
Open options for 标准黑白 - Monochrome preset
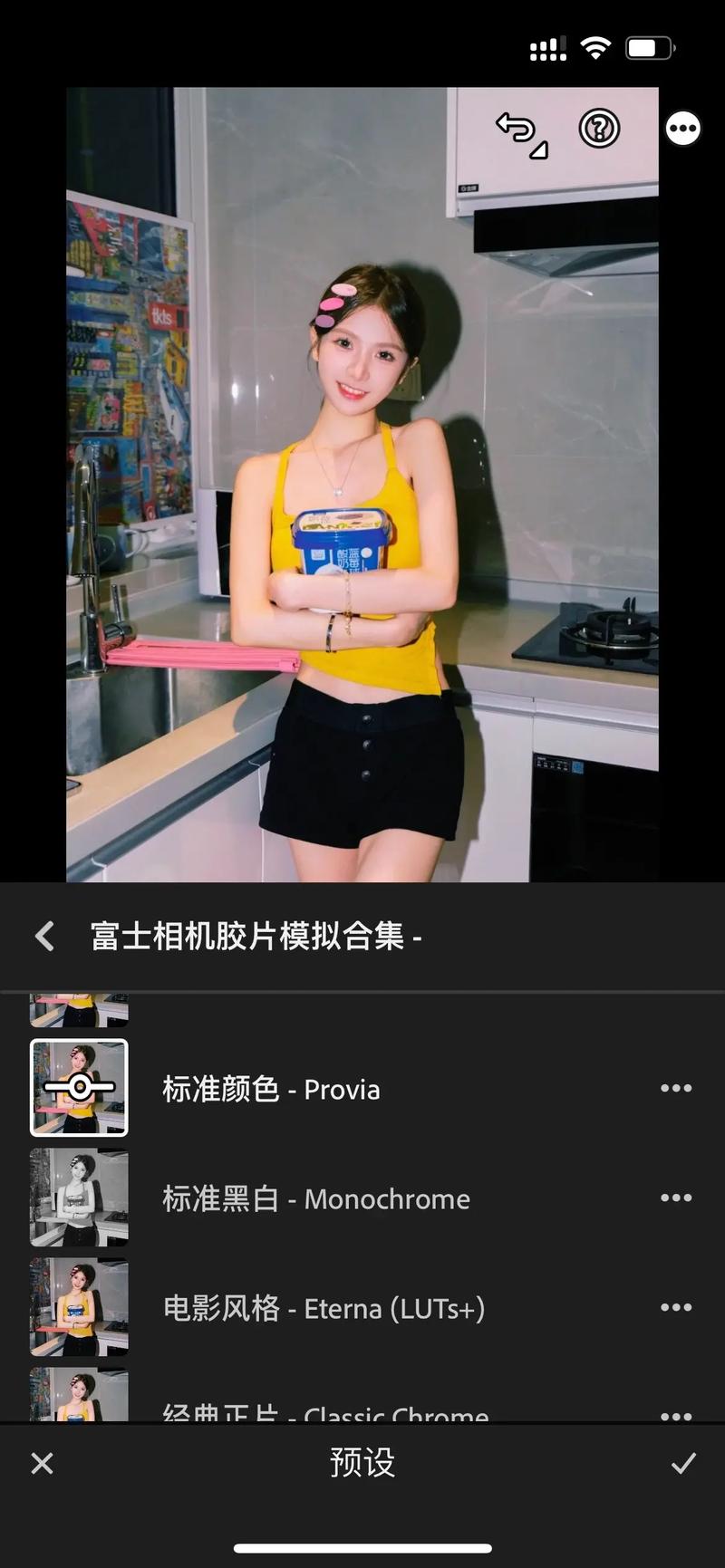(676, 1198)
